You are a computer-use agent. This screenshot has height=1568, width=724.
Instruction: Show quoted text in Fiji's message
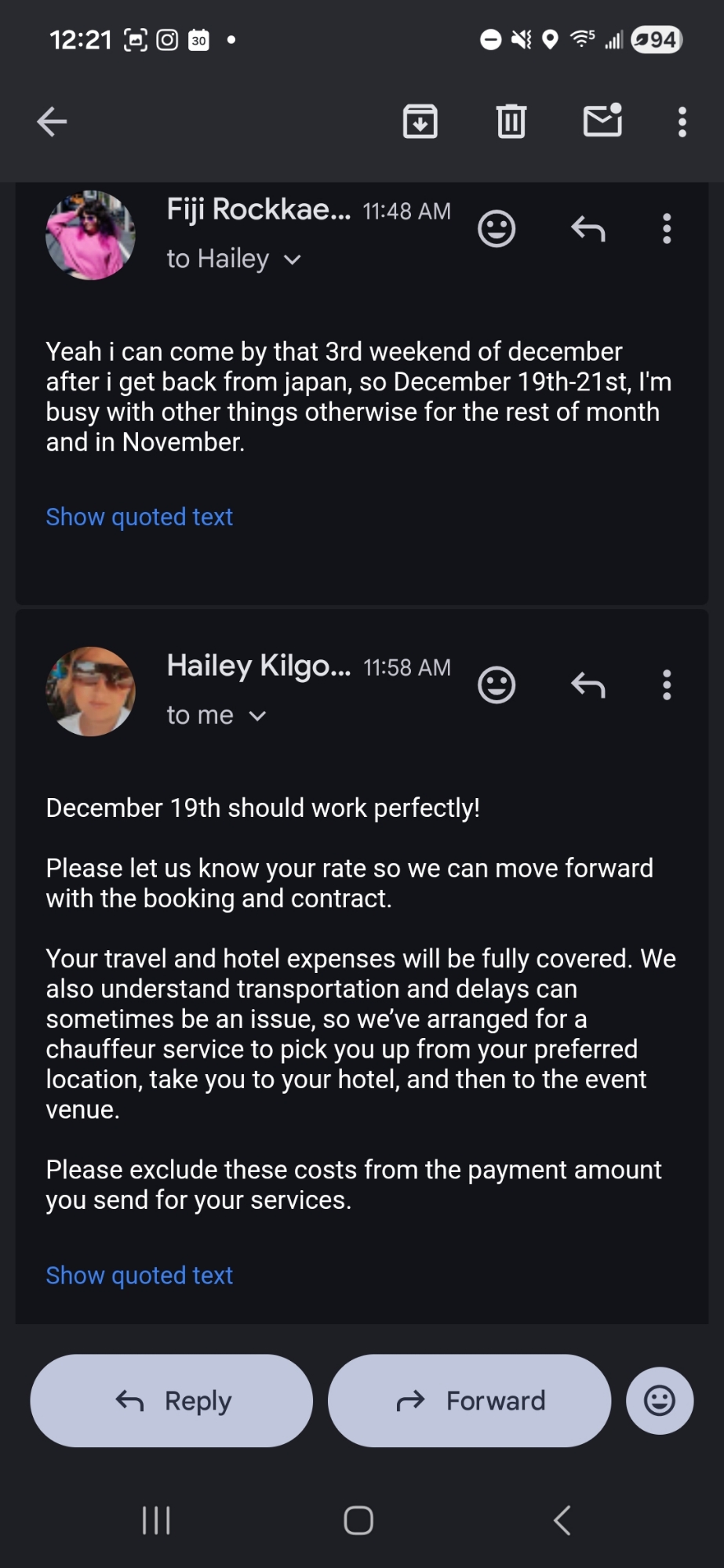pos(140,517)
